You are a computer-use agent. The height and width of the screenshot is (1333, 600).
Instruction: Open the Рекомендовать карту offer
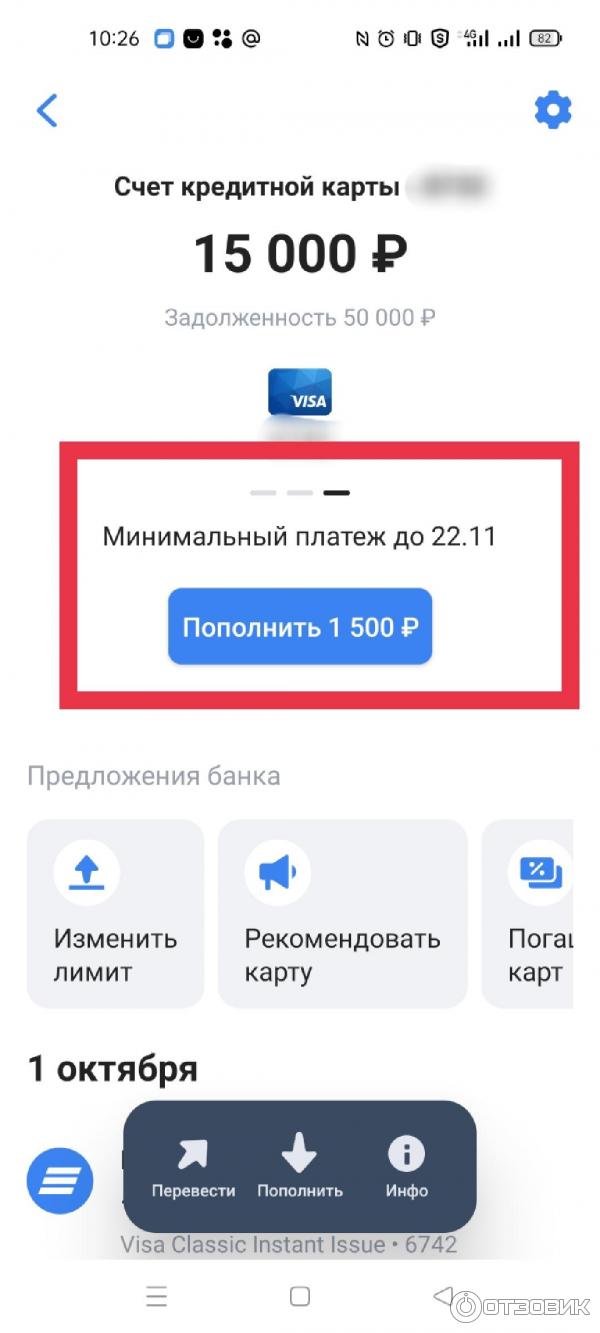(x=342, y=913)
